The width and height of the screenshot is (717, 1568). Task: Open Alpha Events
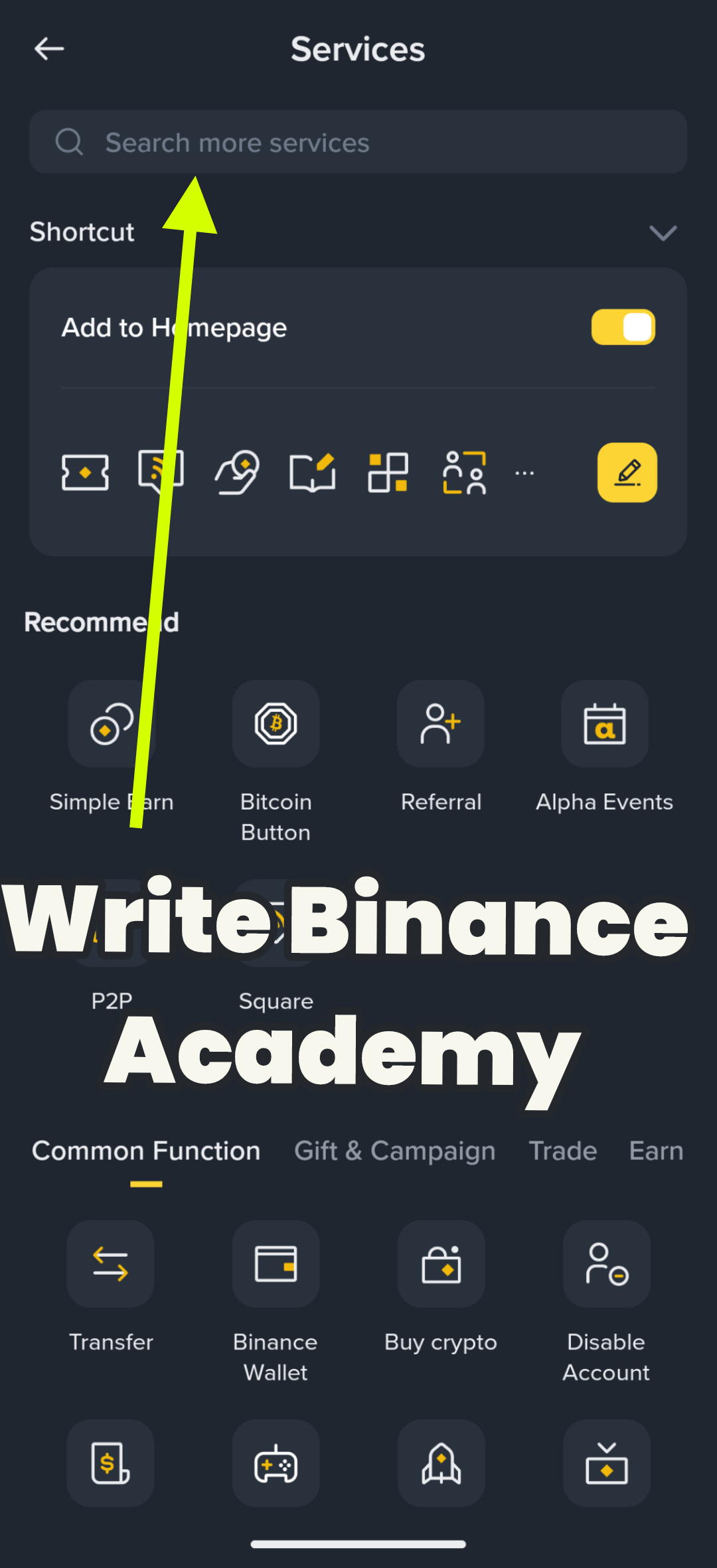(x=604, y=724)
